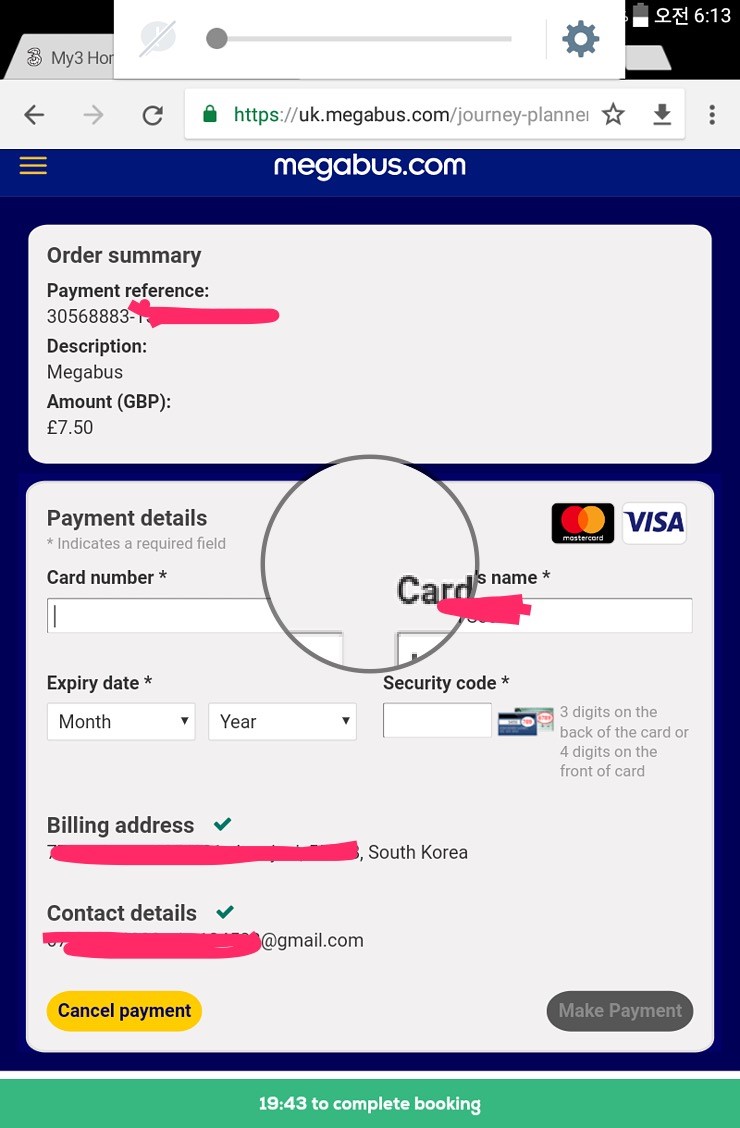Open the browser overflow menu
This screenshot has height=1128, width=740.
click(712, 115)
